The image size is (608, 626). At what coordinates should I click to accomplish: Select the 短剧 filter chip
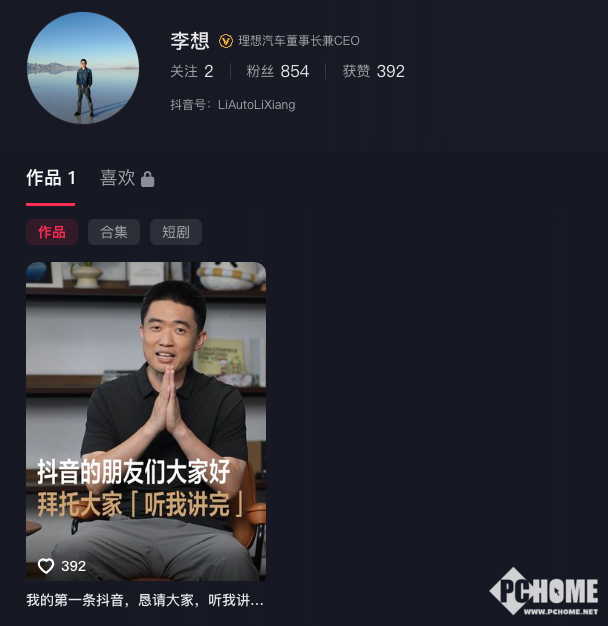(176, 232)
